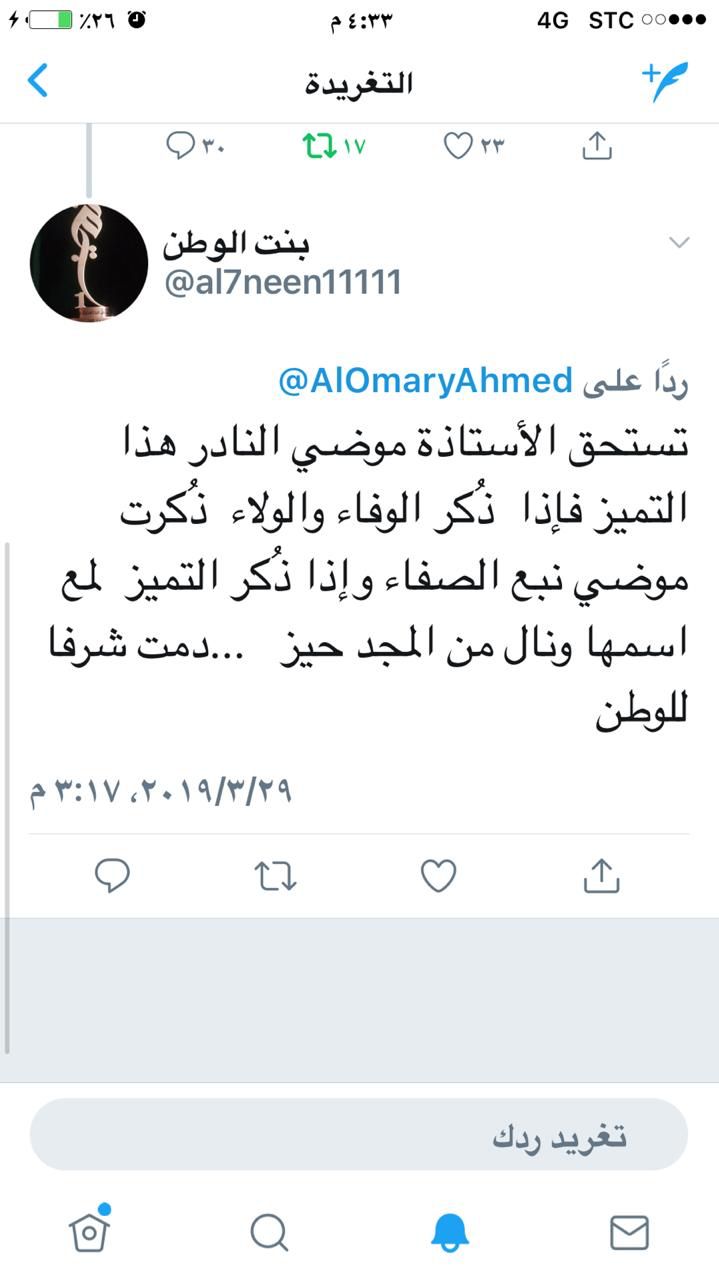
Task: Tap the green retweet icon showing ١٧
Action: pyautogui.click(x=334, y=146)
